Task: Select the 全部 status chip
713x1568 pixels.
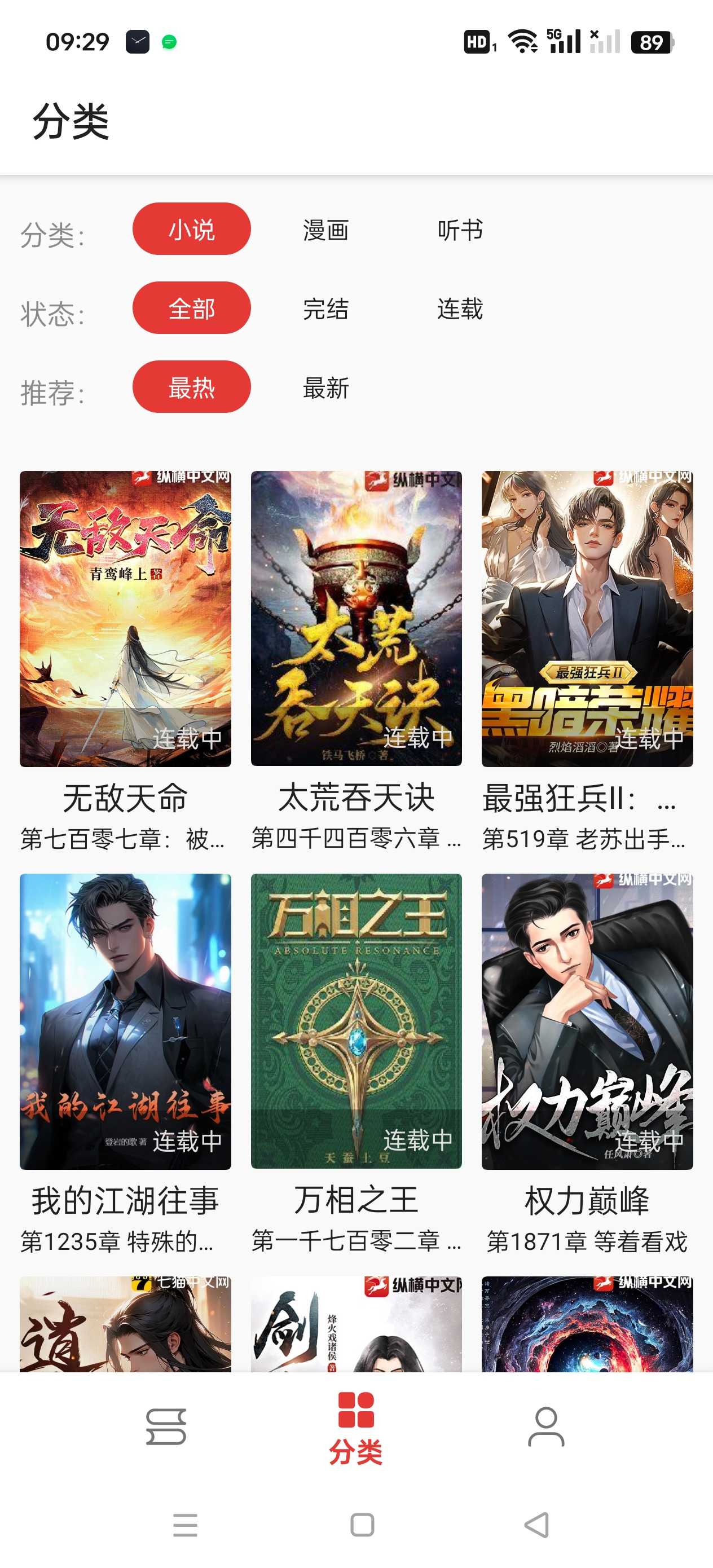Action: click(x=191, y=308)
